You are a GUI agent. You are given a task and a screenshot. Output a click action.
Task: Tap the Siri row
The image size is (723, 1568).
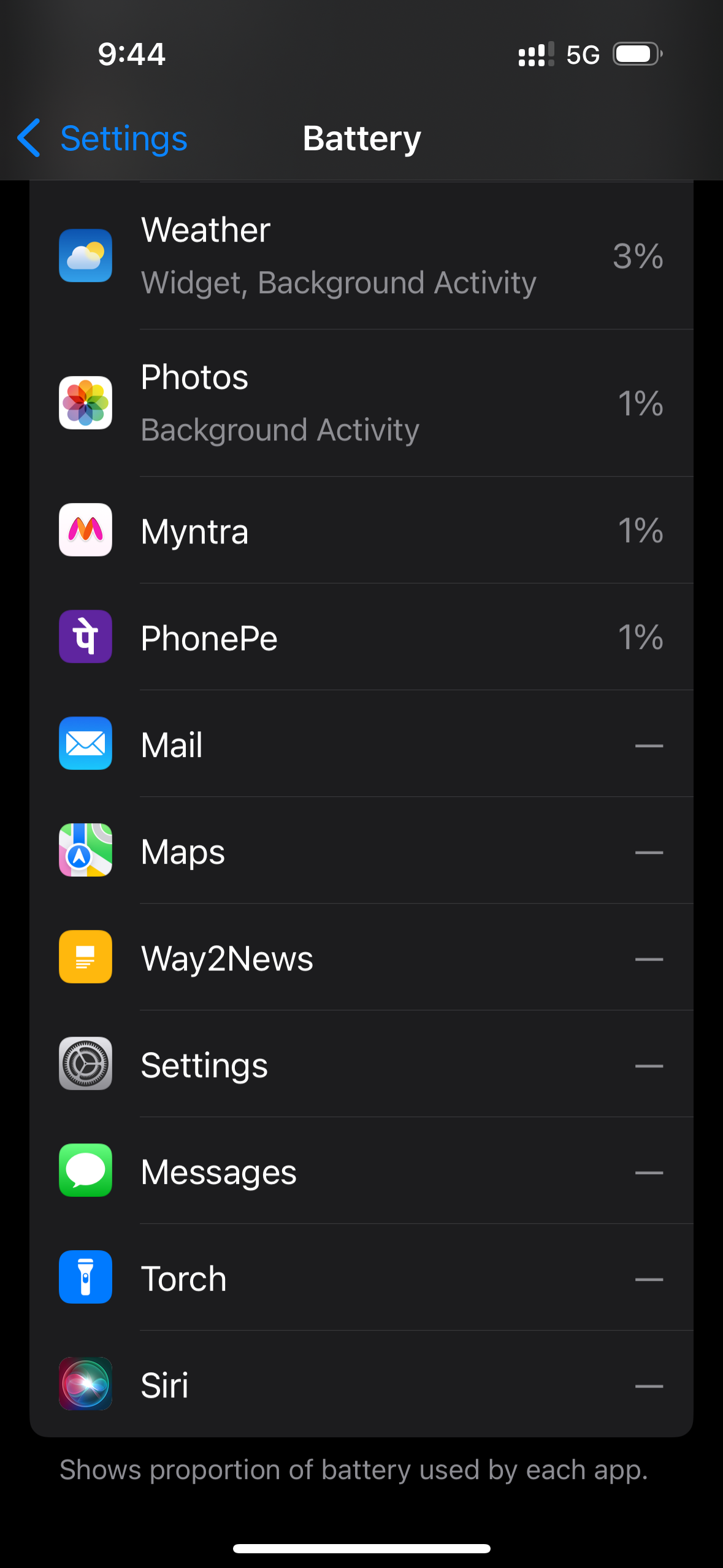coord(361,1385)
